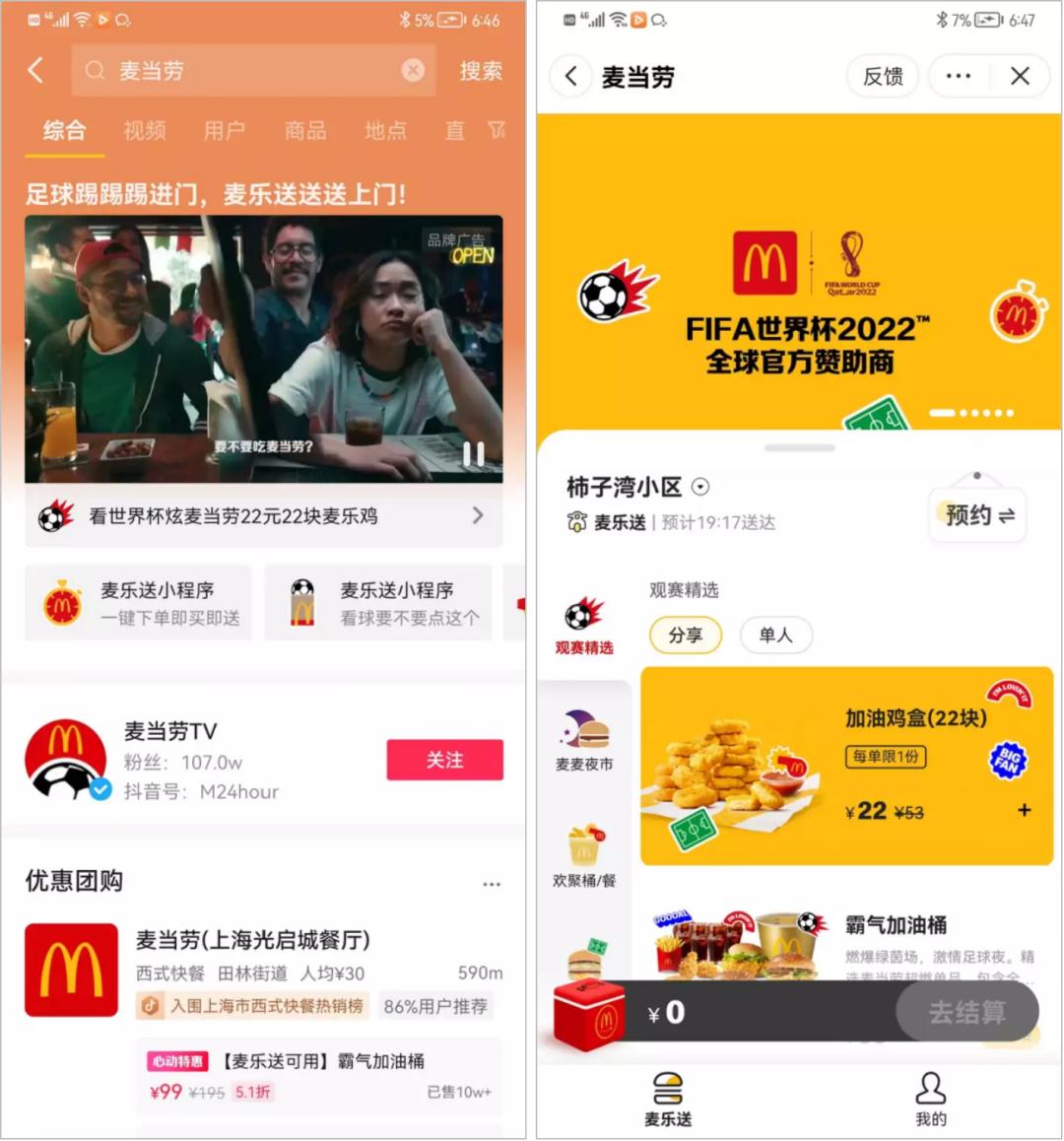Tap 反馈 in the mini program
The height and width of the screenshot is (1141, 1064).
pos(883,77)
